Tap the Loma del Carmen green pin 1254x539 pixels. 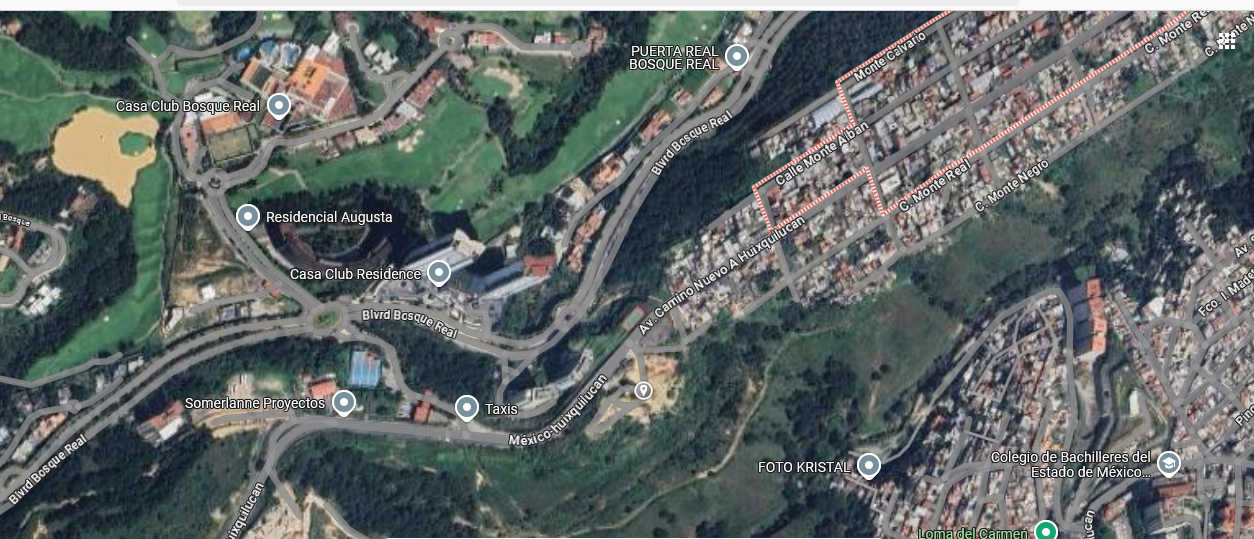pyautogui.click(x=1046, y=530)
